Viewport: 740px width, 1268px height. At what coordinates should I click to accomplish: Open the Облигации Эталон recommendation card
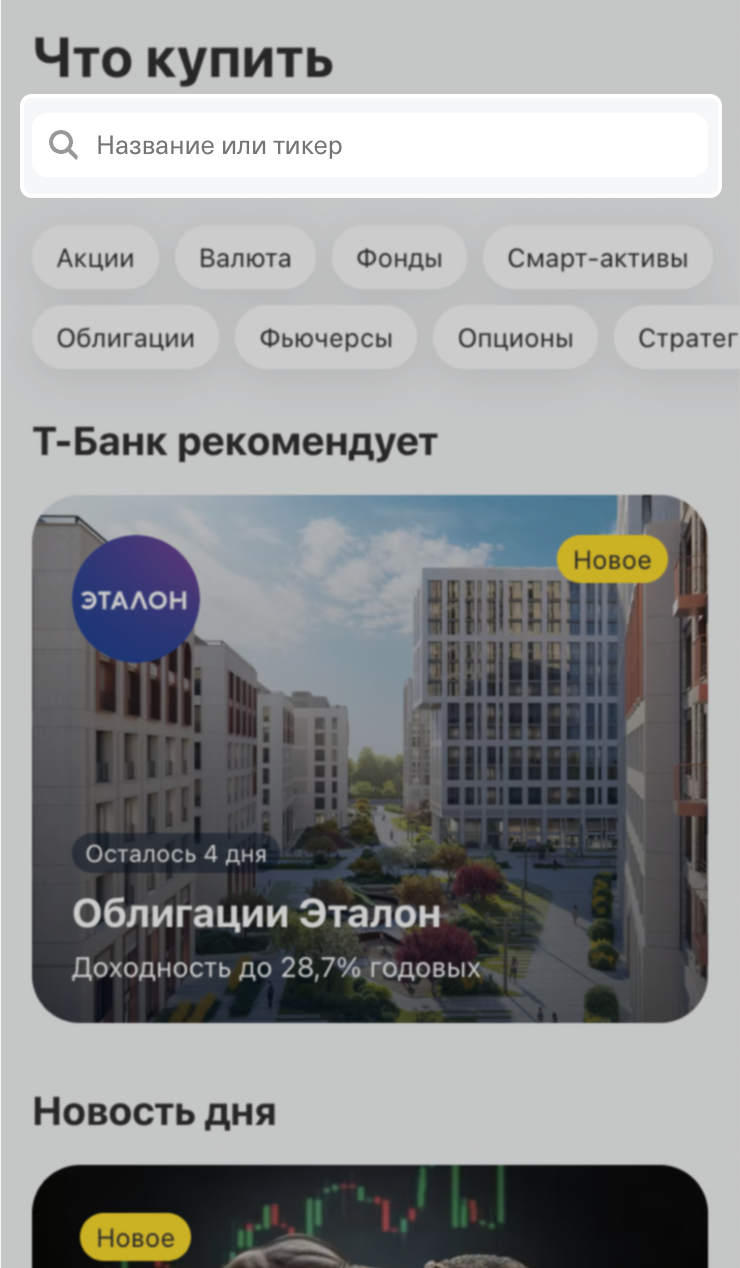click(x=370, y=758)
